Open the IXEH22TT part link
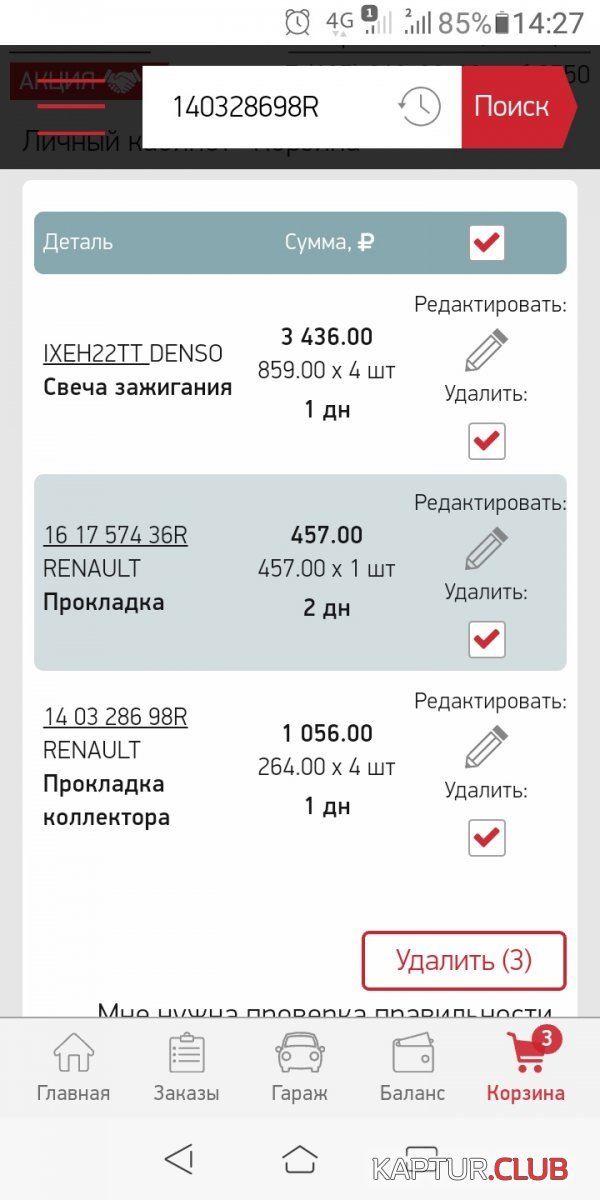The width and height of the screenshot is (600, 1200). click(x=96, y=354)
